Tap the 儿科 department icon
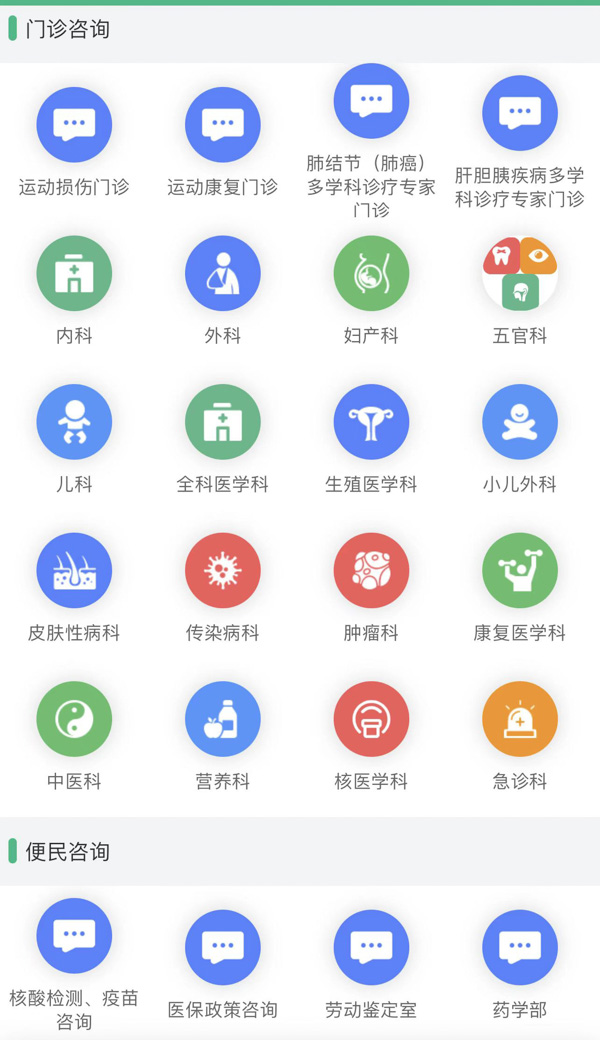This screenshot has height=1040, width=600. (74, 422)
